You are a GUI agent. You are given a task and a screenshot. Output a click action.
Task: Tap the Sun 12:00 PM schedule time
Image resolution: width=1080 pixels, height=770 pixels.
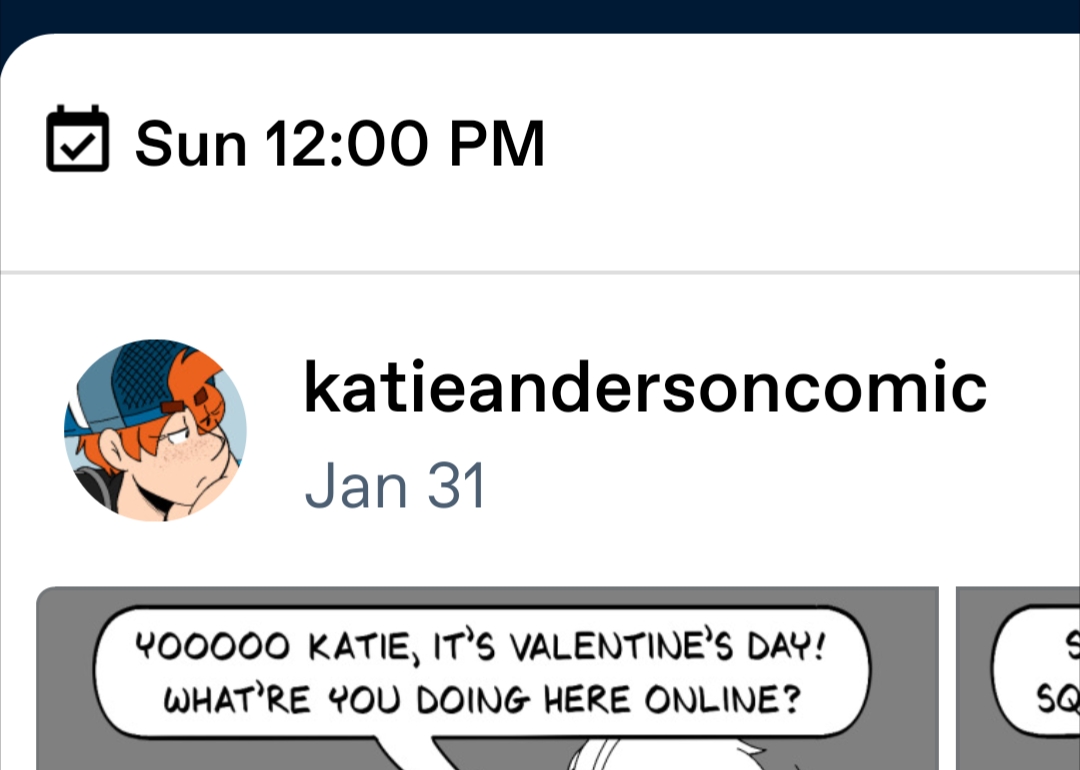339,143
